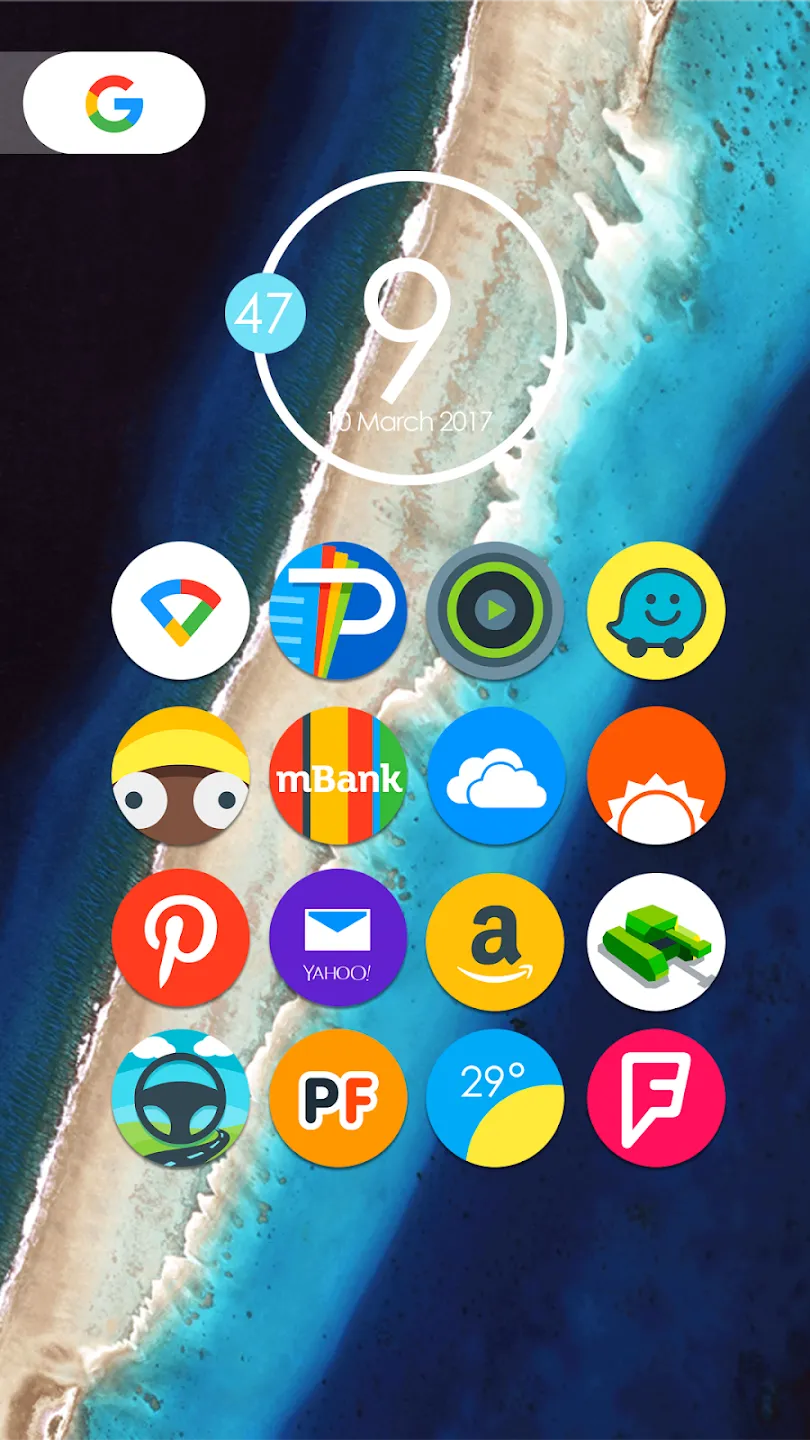The width and height of the screenshot is (810, 1440).
Task: Open the orange PF app
Action: pyautogui.click(x=338, y=1098)
